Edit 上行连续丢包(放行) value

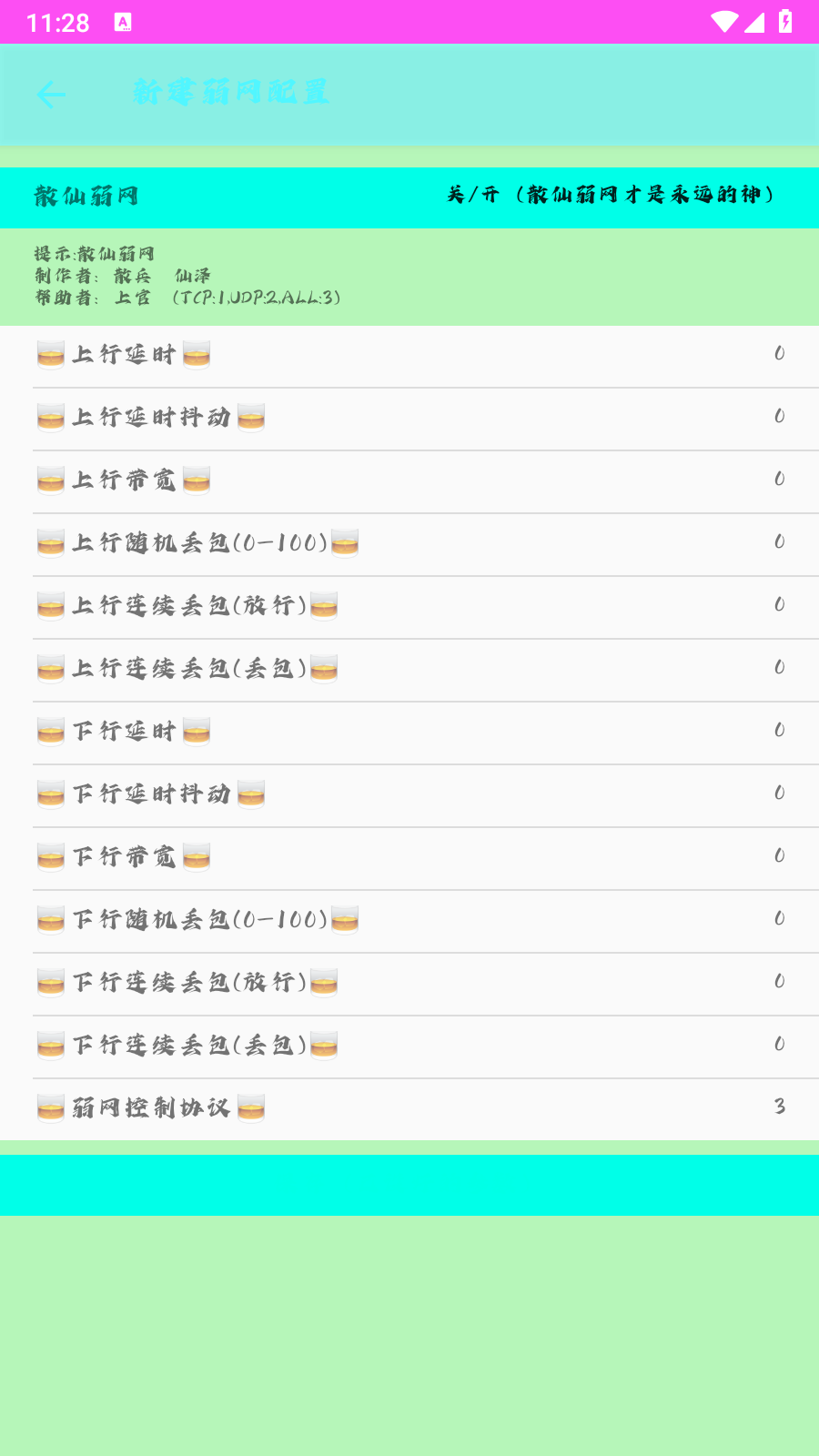409,606
